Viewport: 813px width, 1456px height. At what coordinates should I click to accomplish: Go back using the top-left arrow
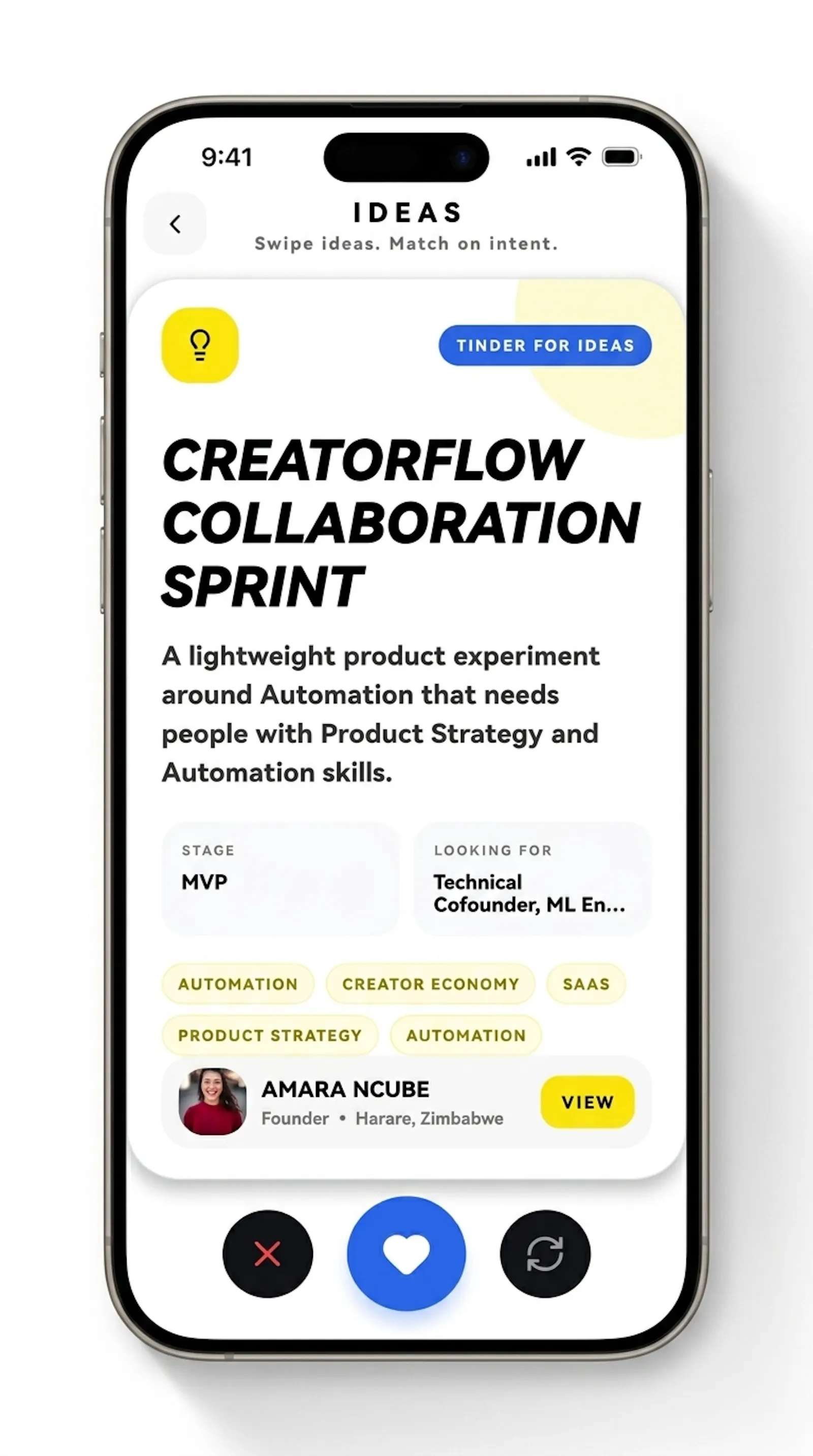click(175, 224)
